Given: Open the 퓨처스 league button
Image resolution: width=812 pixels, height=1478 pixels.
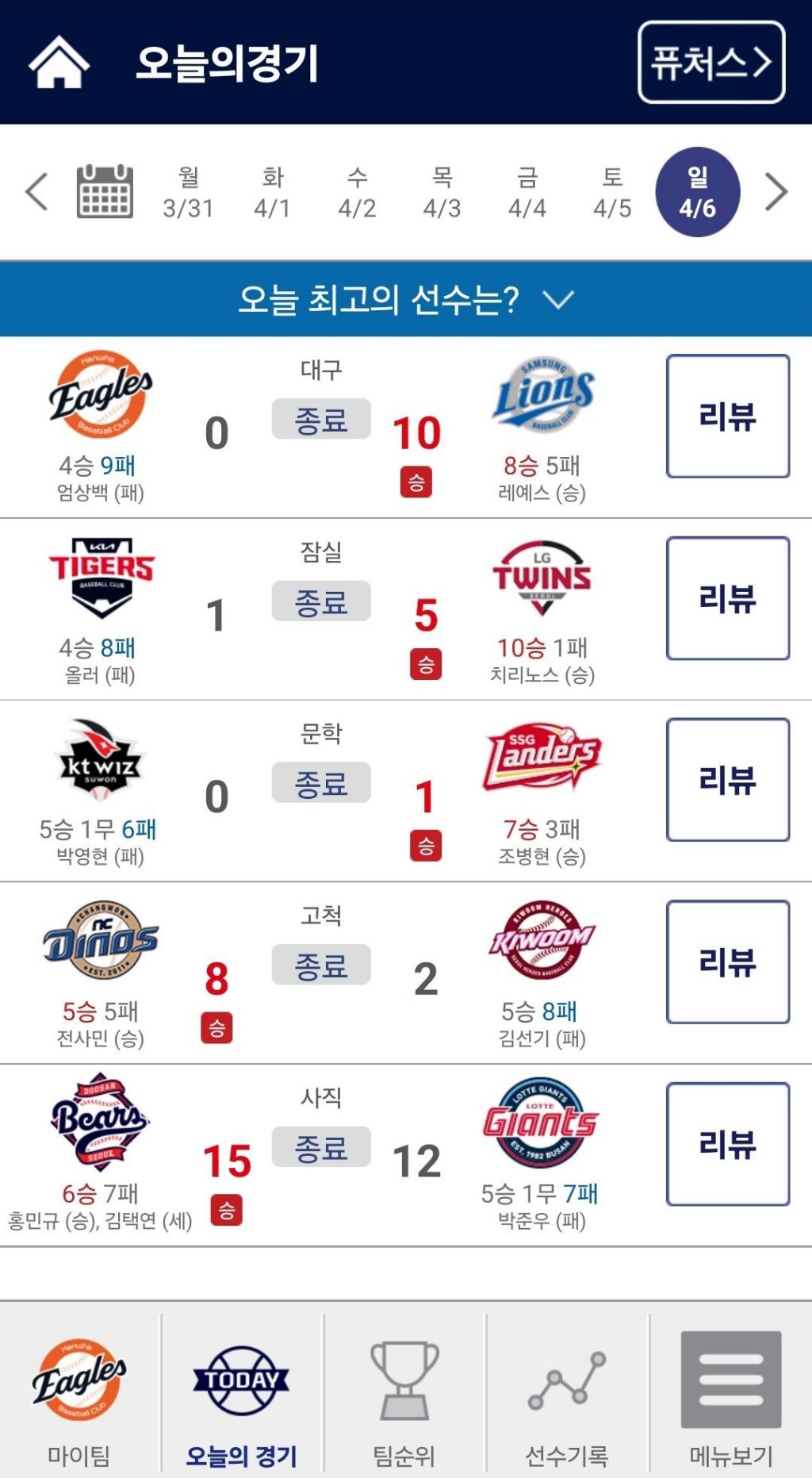Looking at the screenshot, I should tap(711, 63).
